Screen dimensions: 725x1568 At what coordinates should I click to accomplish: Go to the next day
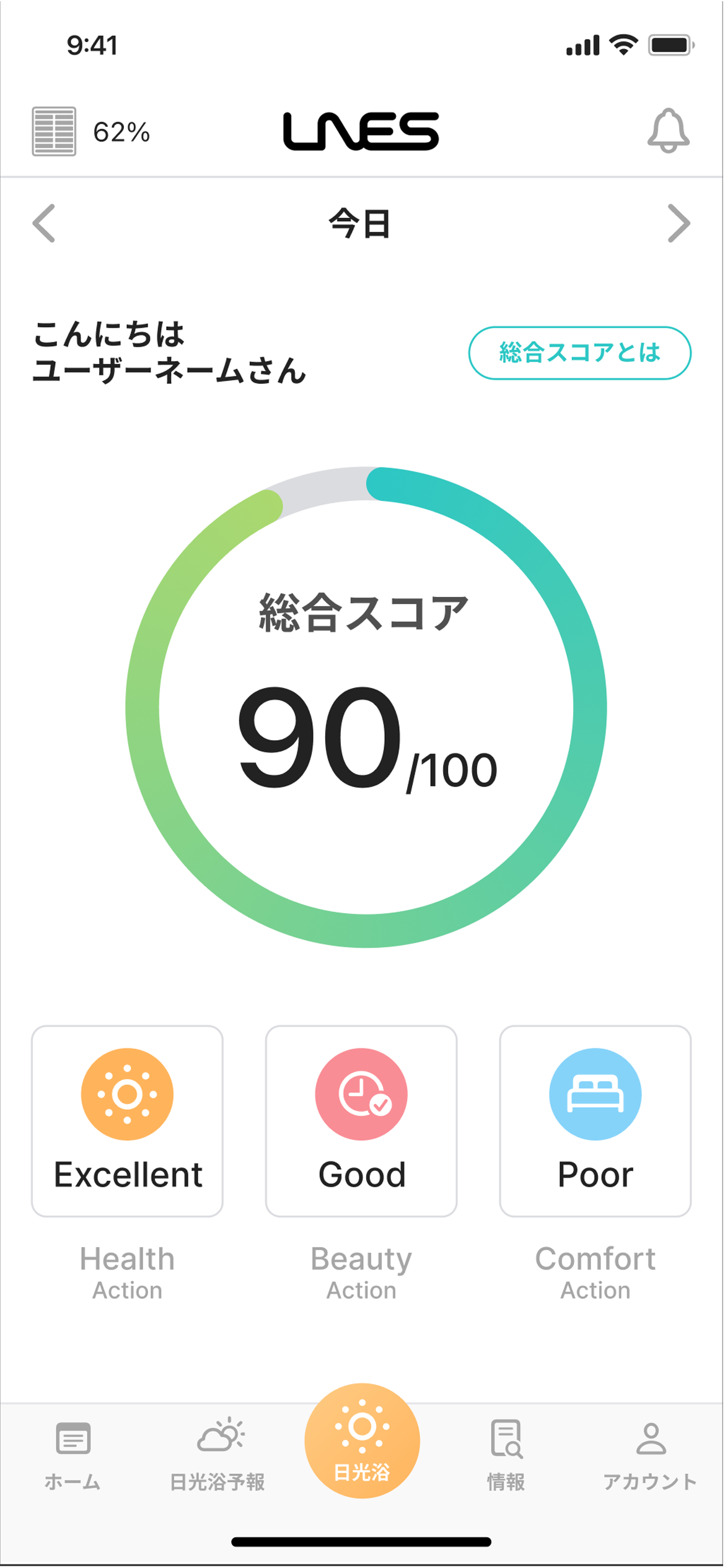pos(679,224)
